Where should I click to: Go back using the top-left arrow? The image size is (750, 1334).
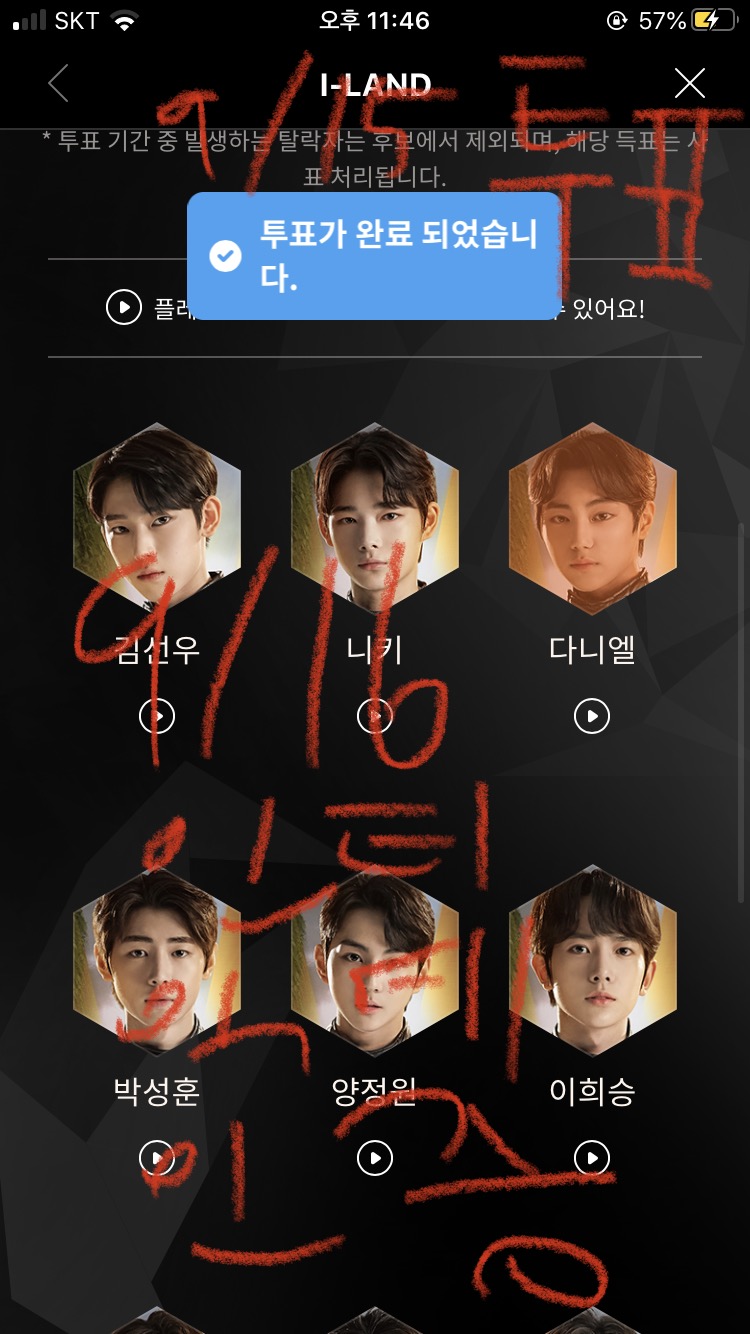[59, 84]
